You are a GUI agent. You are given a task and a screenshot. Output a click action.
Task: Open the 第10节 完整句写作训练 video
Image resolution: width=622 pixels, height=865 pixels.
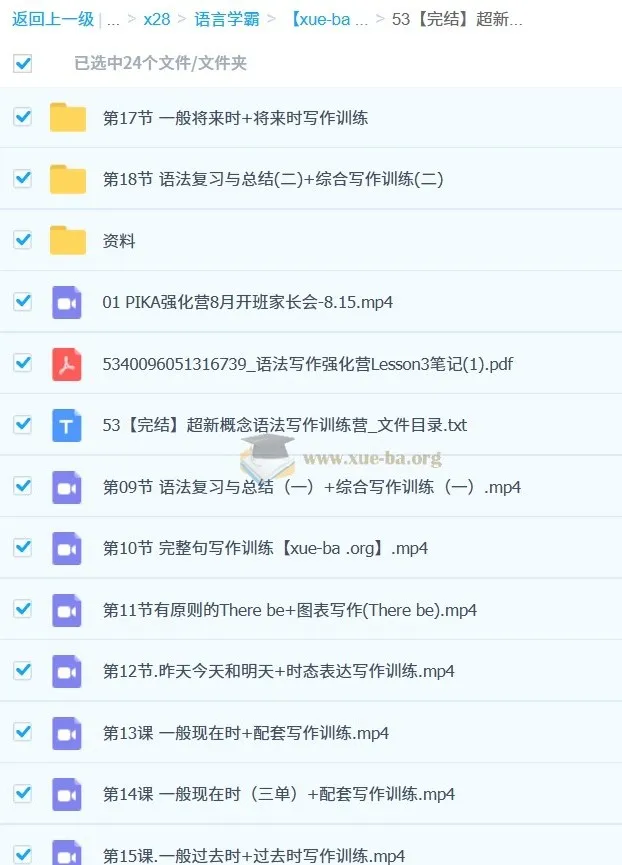click(x=265, y=548)
